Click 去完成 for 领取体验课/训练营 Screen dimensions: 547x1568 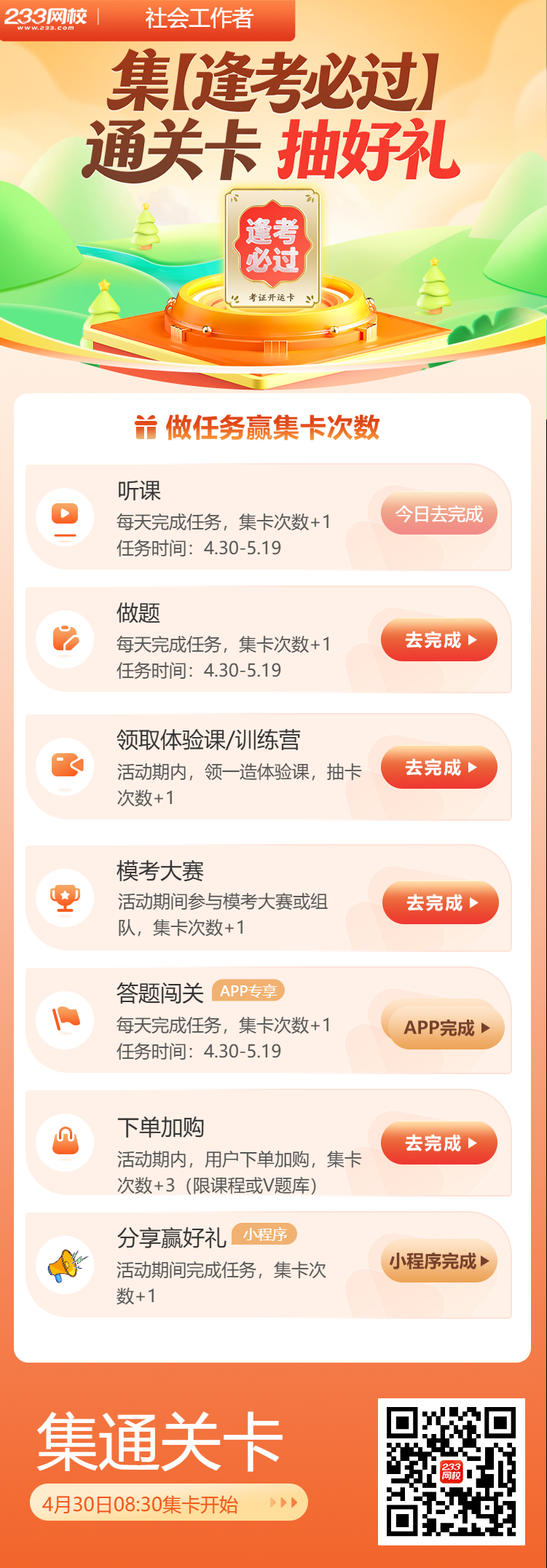click(x=438, y=767)
